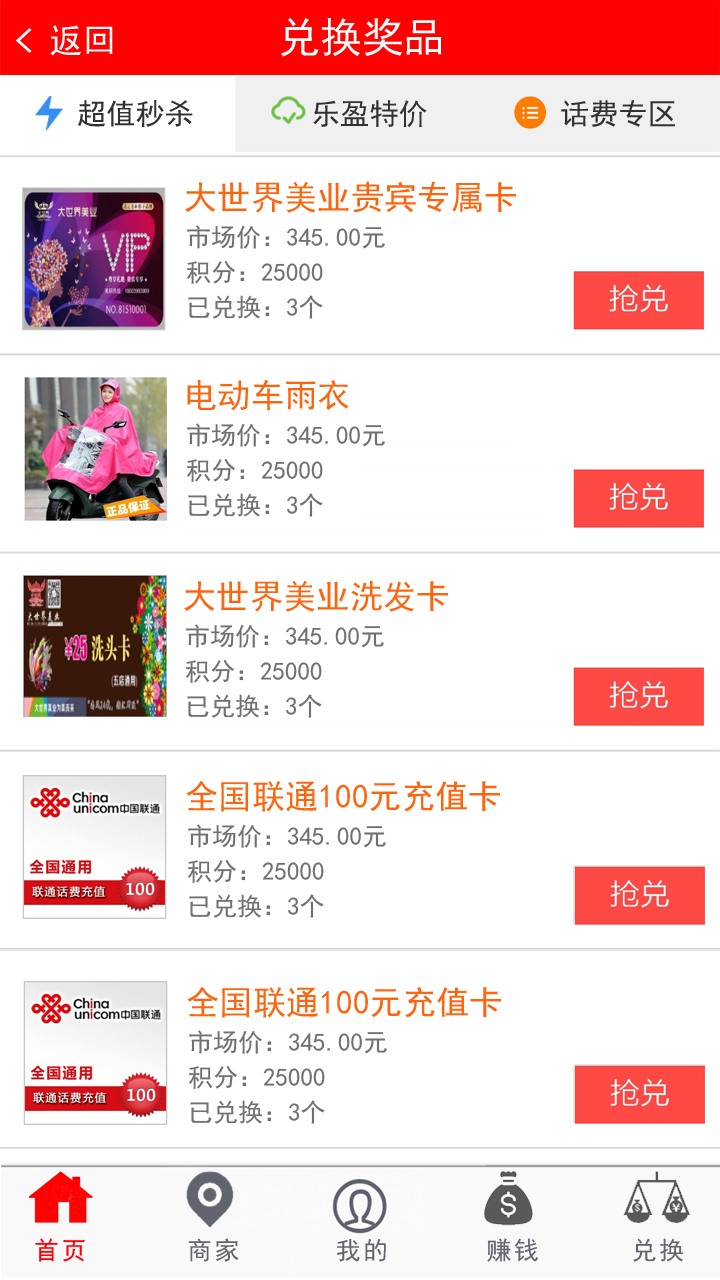This screenshot has width=720, height=1280.
Task: Select the 兑换 tab in bottom navigation
Action: (657, 1218)
